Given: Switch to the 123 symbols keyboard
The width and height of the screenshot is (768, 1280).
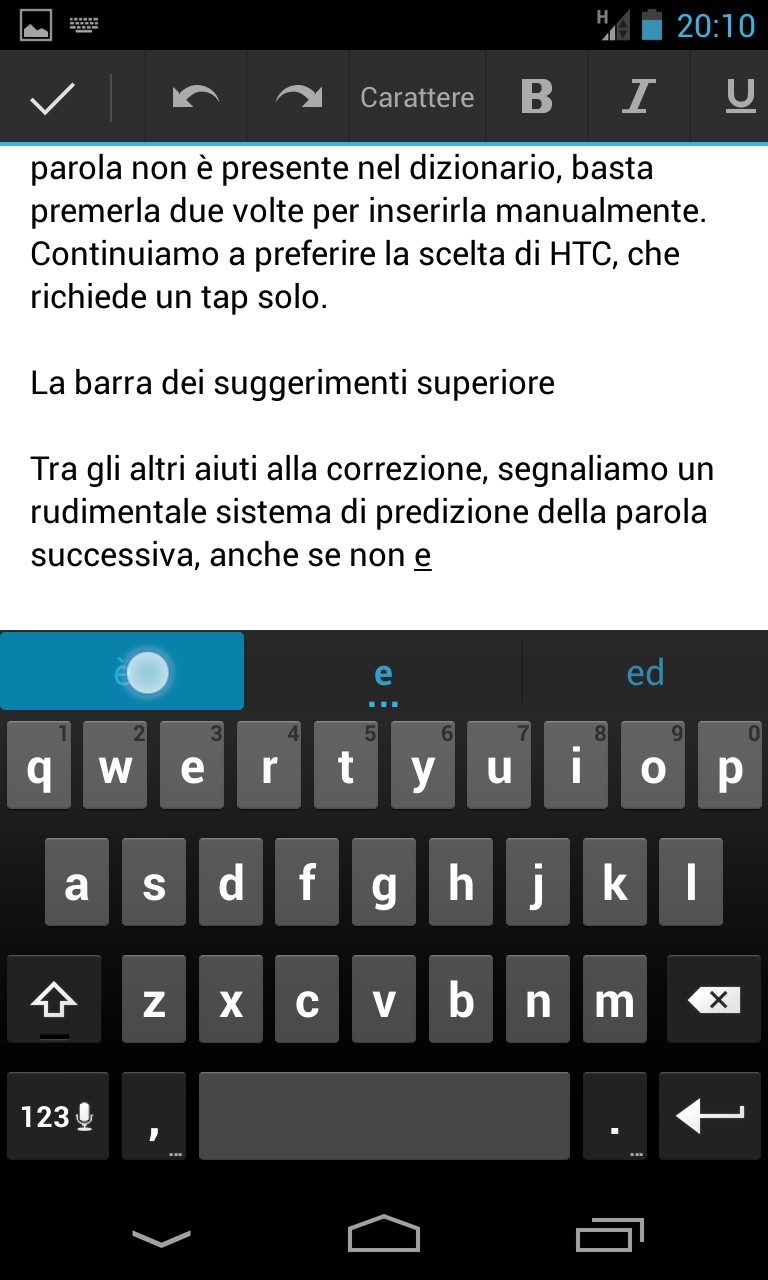Looking at the screenshot, I should click(x=57, y=1116).
